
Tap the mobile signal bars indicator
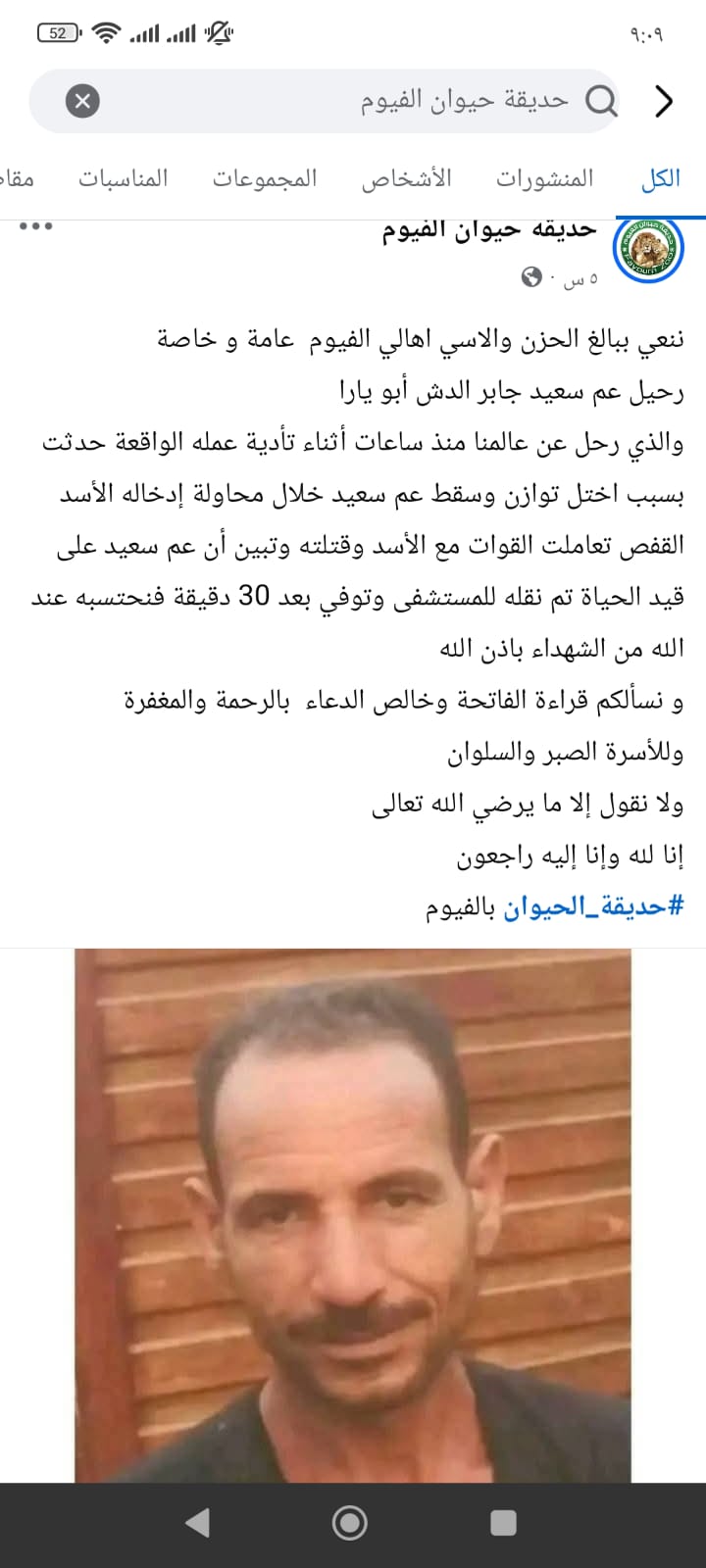(147, 31)
